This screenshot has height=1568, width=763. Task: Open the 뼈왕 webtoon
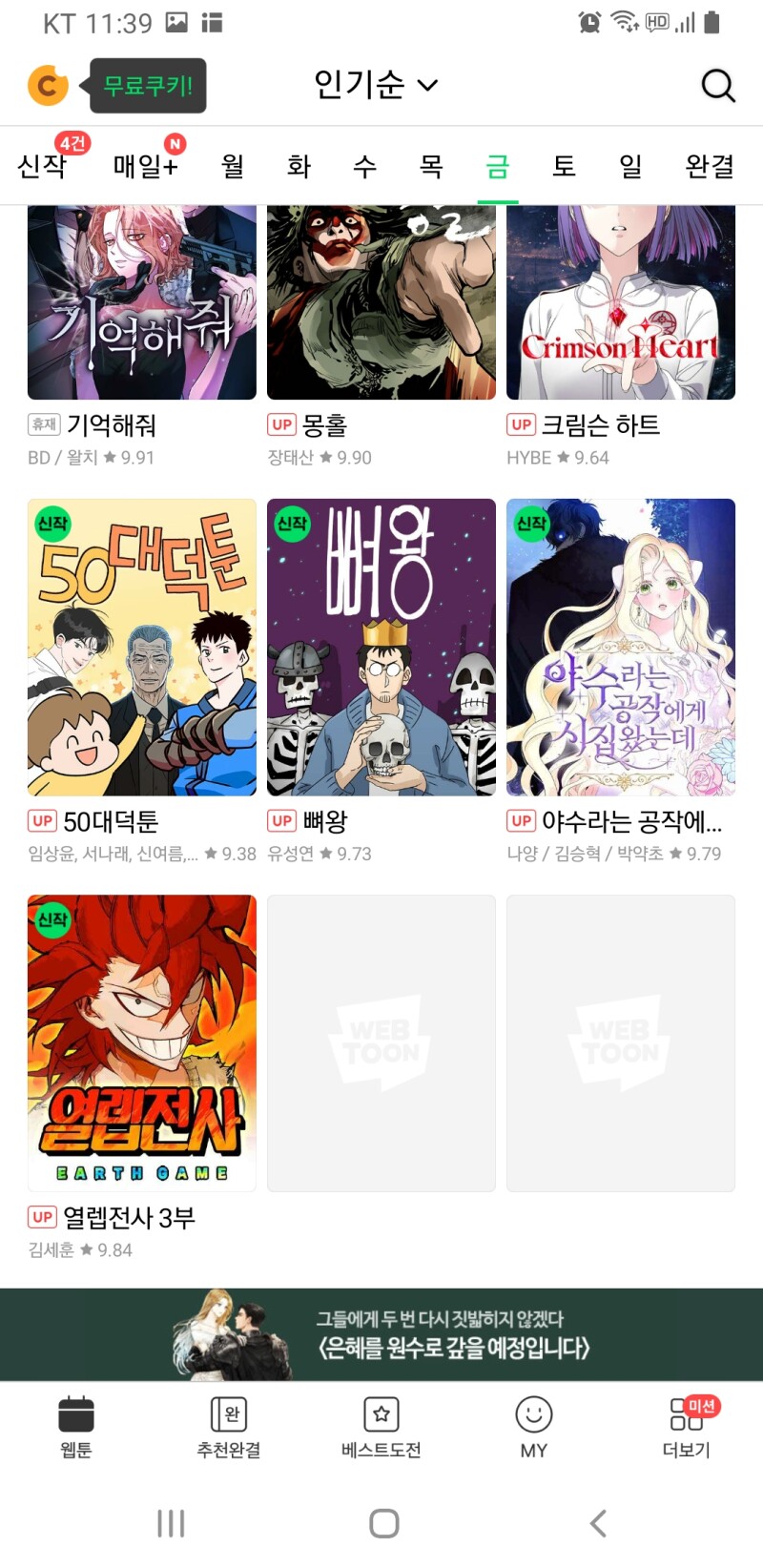pos(381,647)
